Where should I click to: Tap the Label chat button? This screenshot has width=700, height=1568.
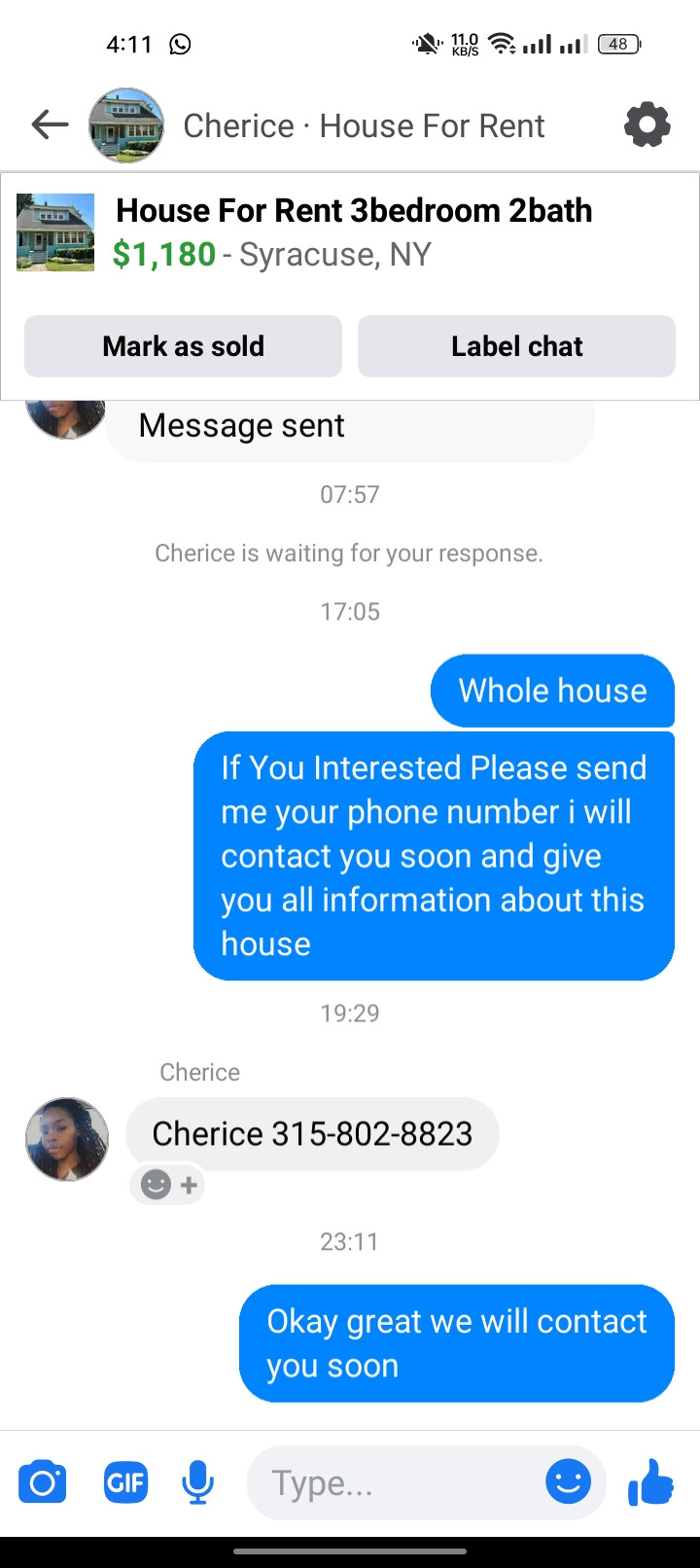[516, 346]
